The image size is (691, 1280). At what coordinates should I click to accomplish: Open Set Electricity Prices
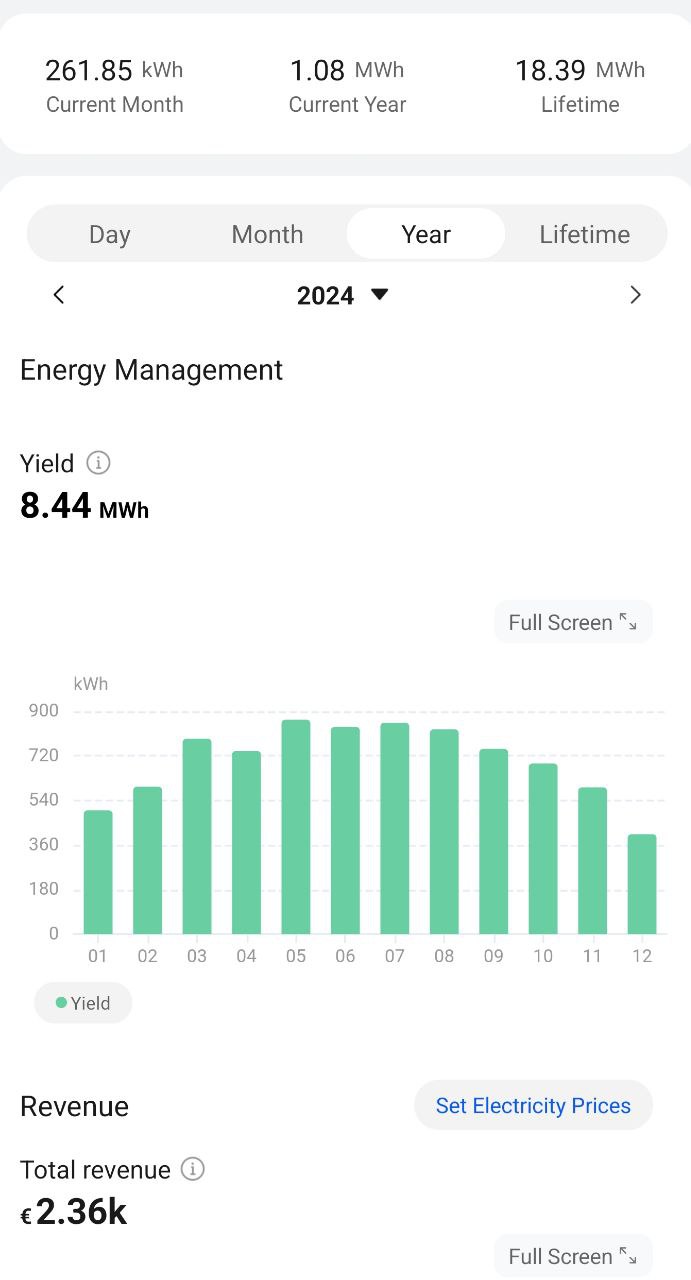533,1106
